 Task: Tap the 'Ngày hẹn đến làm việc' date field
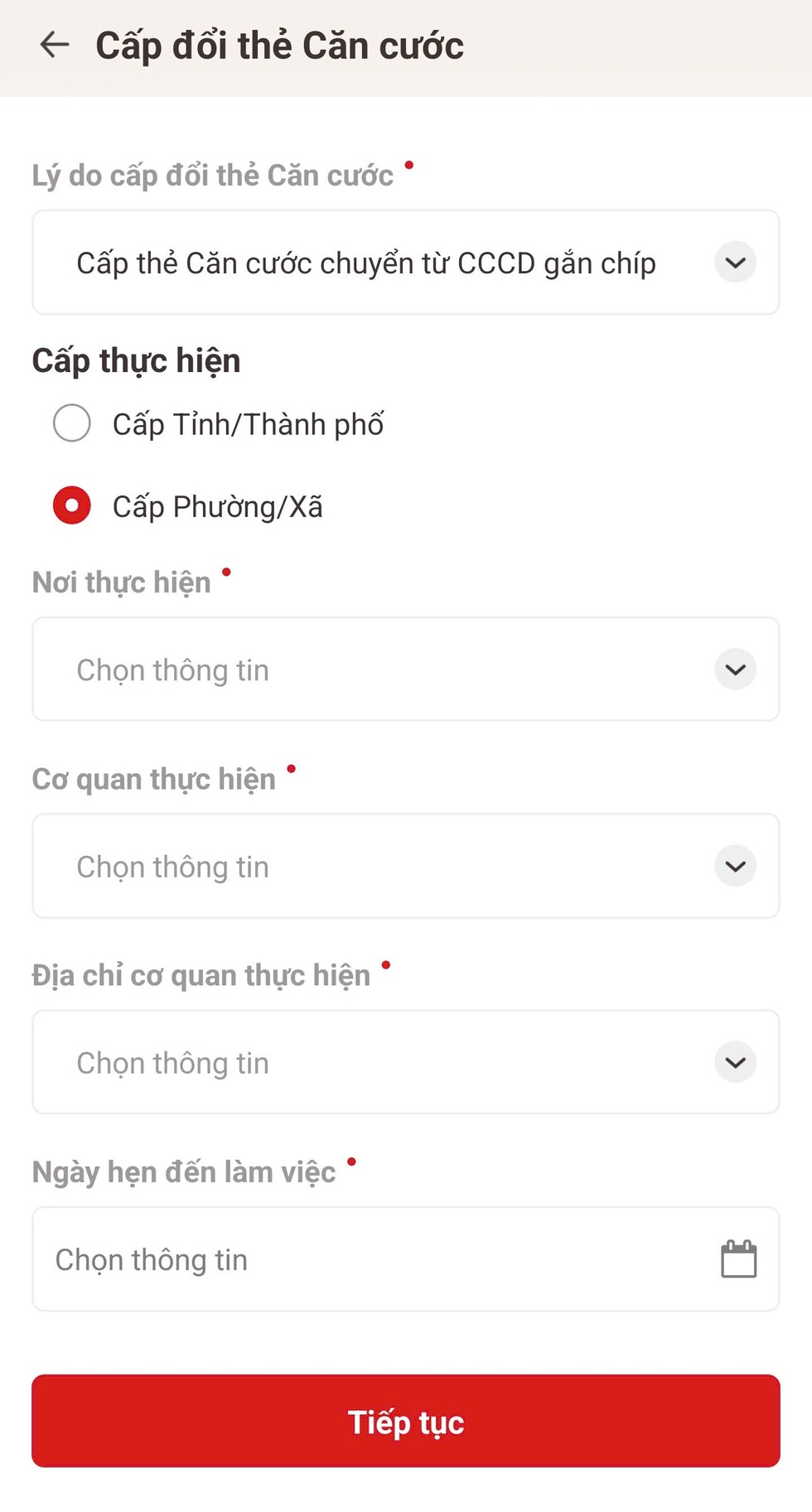pyautogui.click(x=331, y=1258)
